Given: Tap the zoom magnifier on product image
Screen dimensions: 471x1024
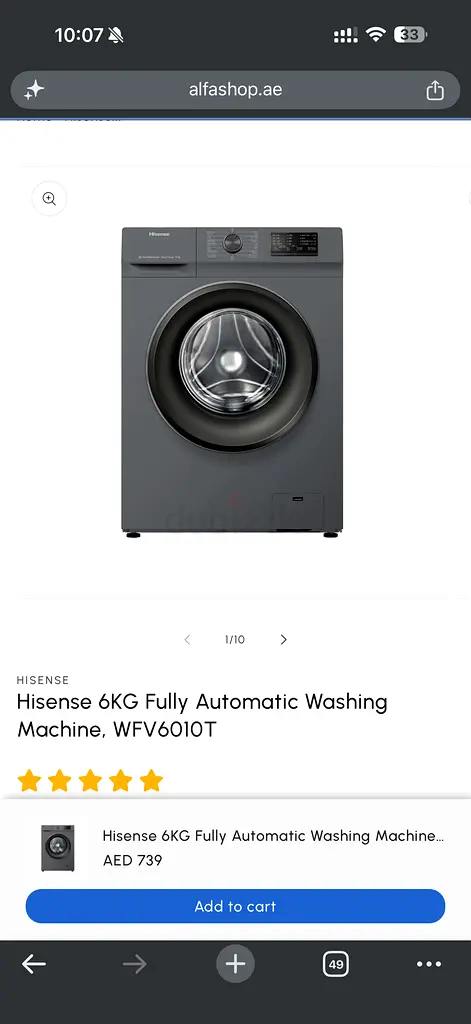Looking at the screenshot, I should click(x=49, y=199).
